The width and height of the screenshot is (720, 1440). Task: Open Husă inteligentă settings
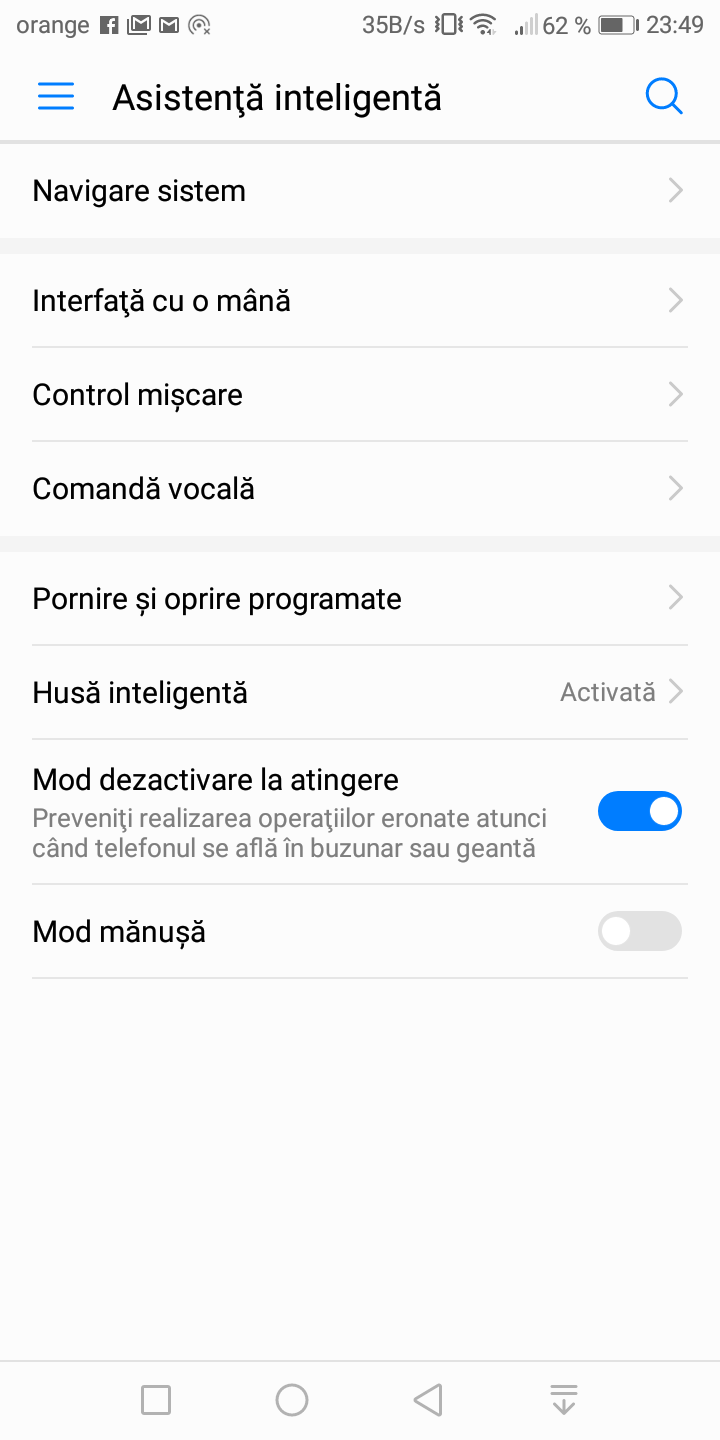[x=360, y=693]
